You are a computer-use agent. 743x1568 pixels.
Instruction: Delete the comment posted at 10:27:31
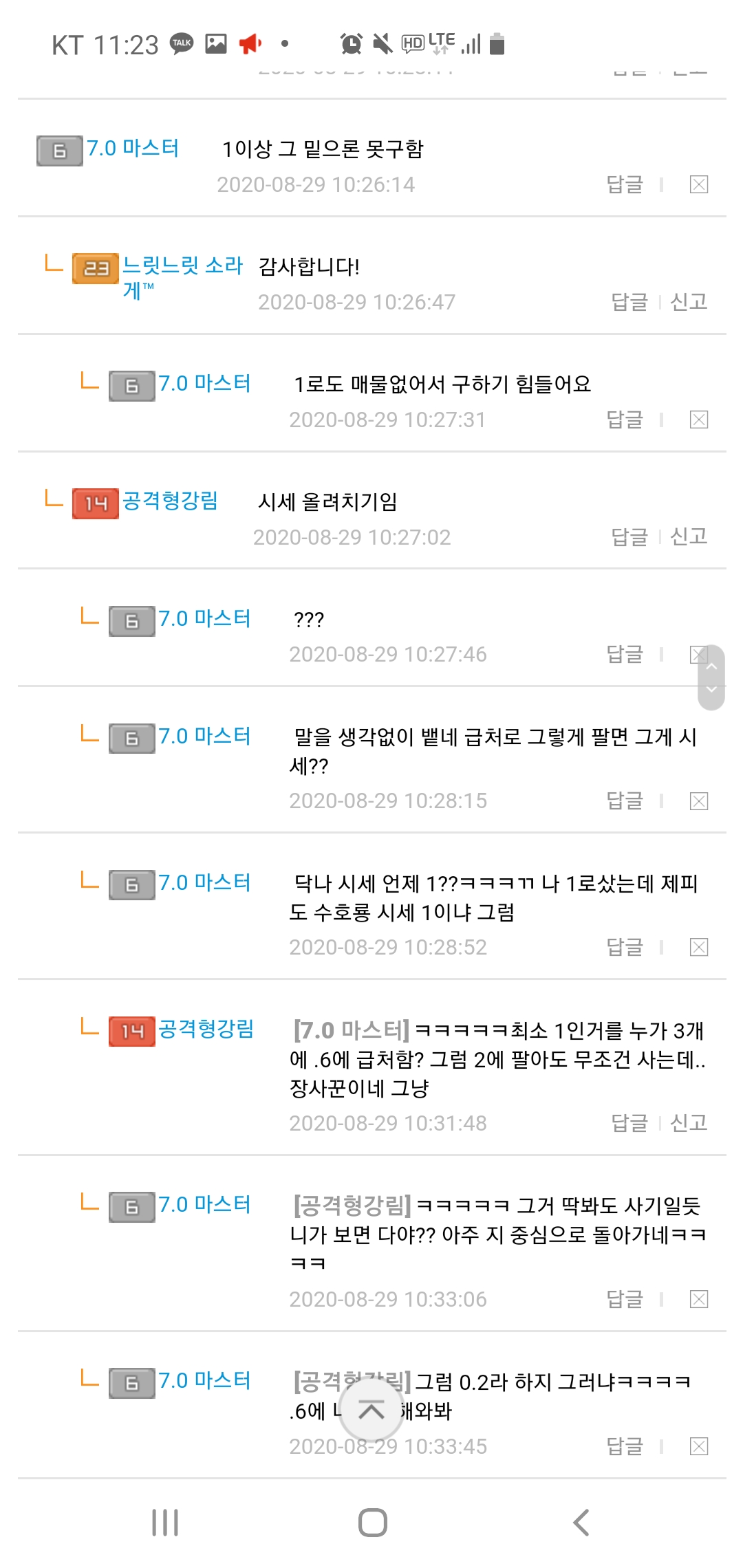point(698,420)
